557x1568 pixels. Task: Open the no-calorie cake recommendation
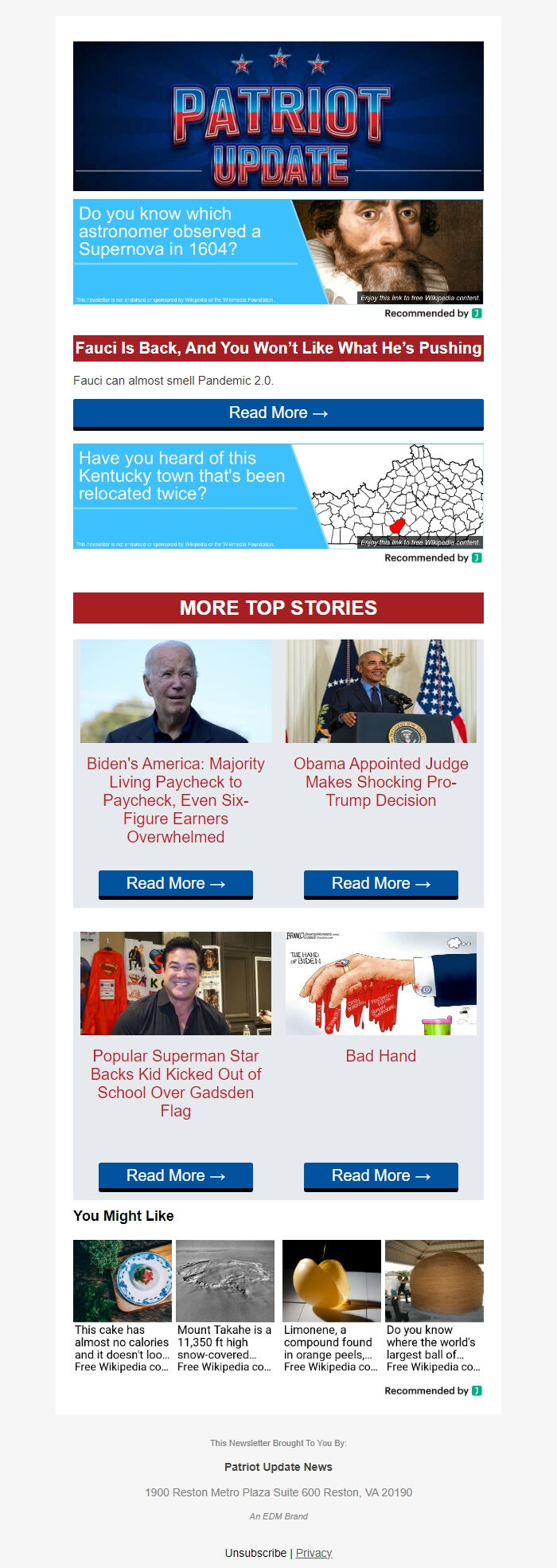tap(123, 1306)
